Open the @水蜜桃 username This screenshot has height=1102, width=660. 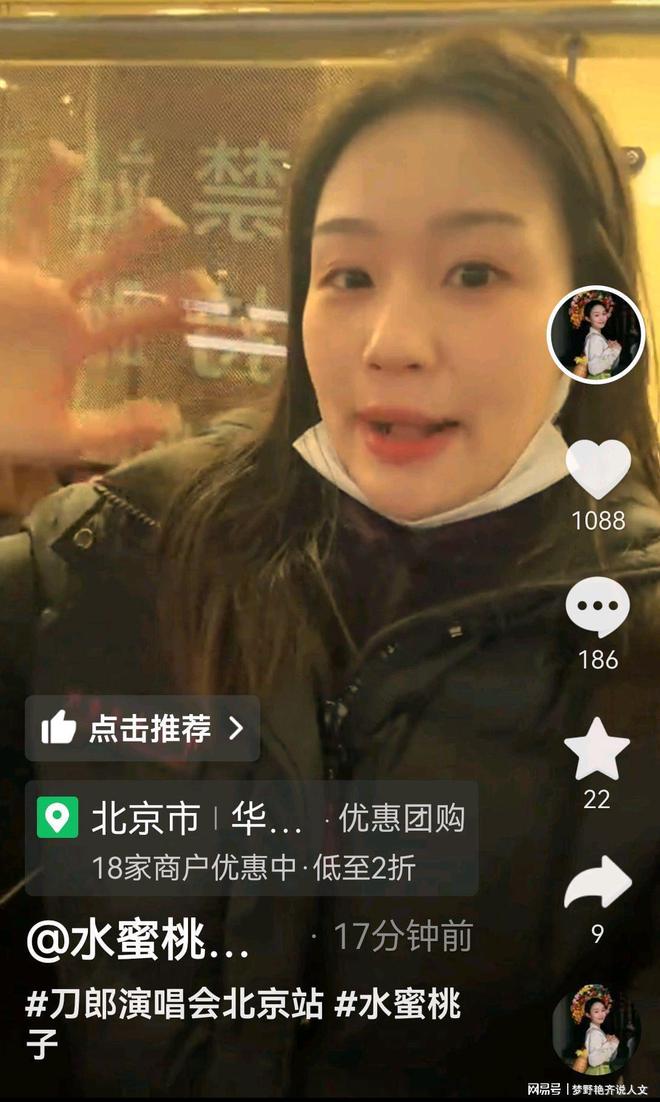click(x=138, y=941)
